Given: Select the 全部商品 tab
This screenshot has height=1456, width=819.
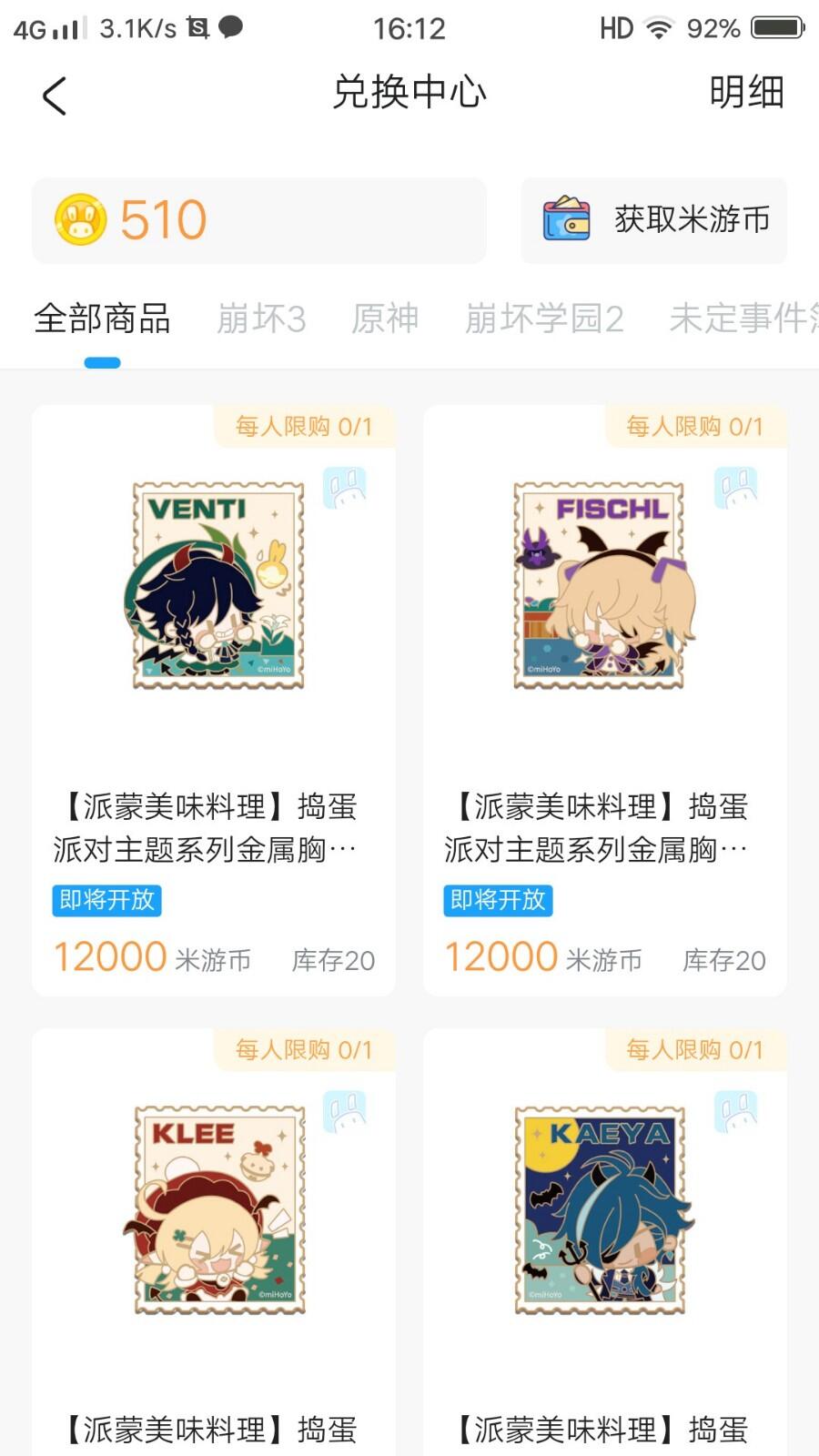Looking at the screenshot, I should (102, 318).
